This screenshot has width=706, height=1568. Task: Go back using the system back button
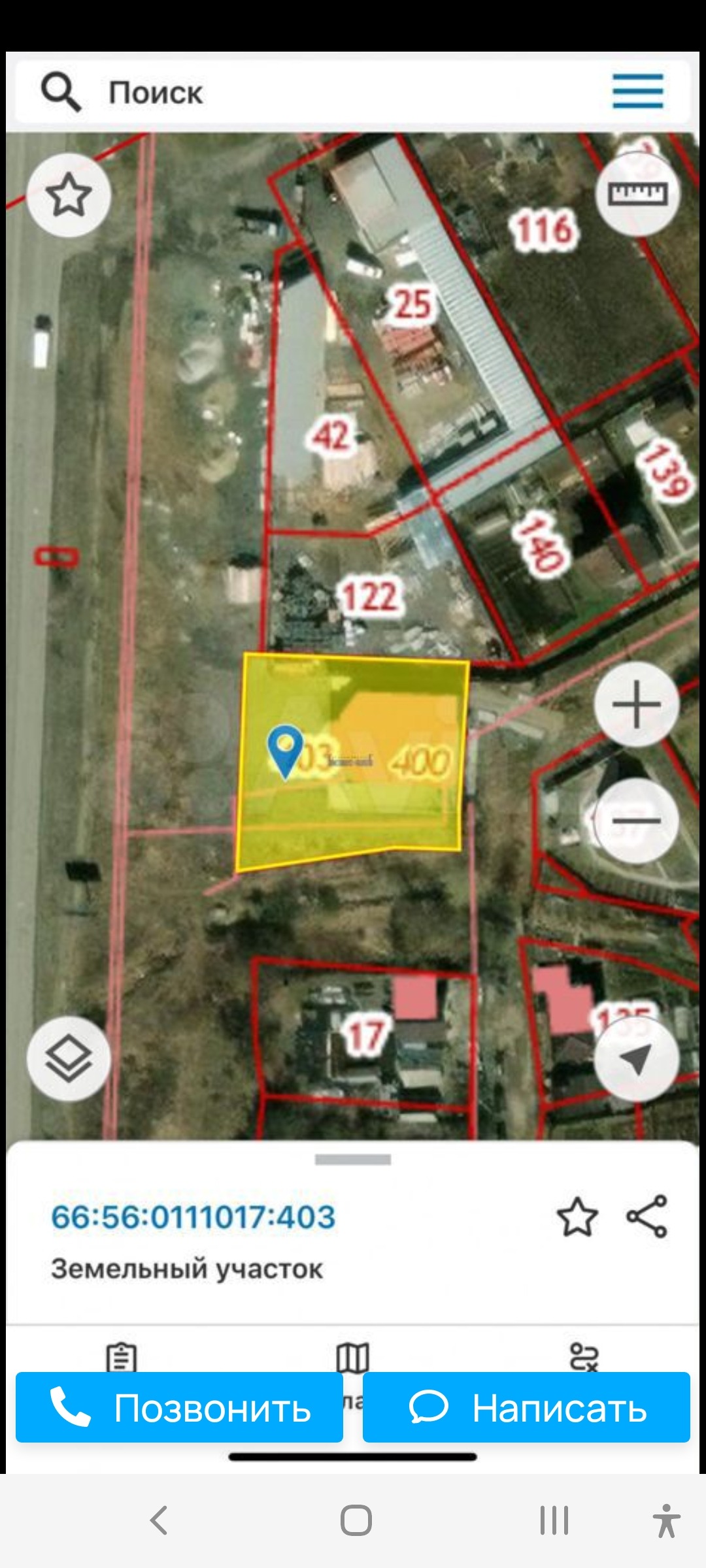159,1520
